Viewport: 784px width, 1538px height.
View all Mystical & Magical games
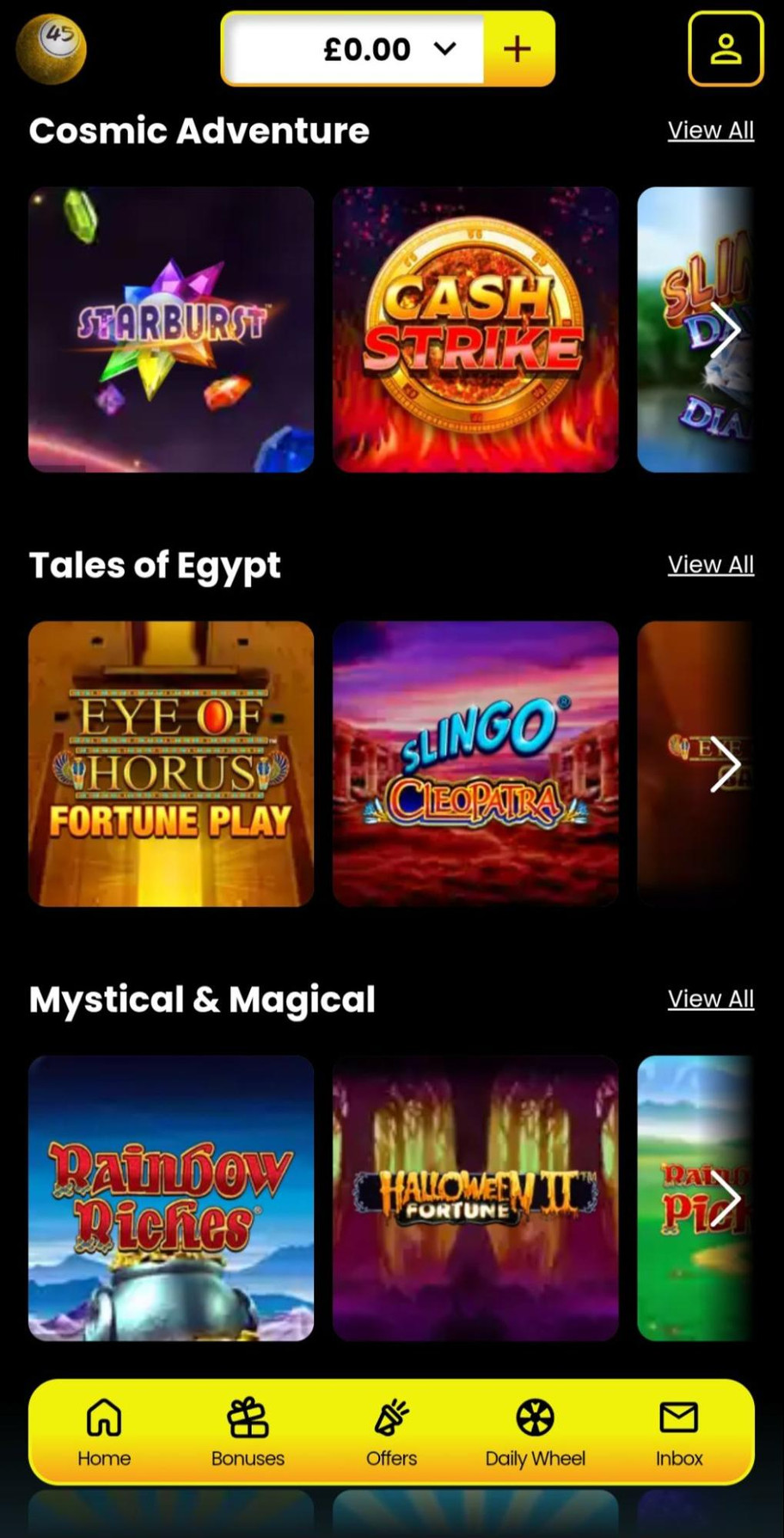point(710,999)
